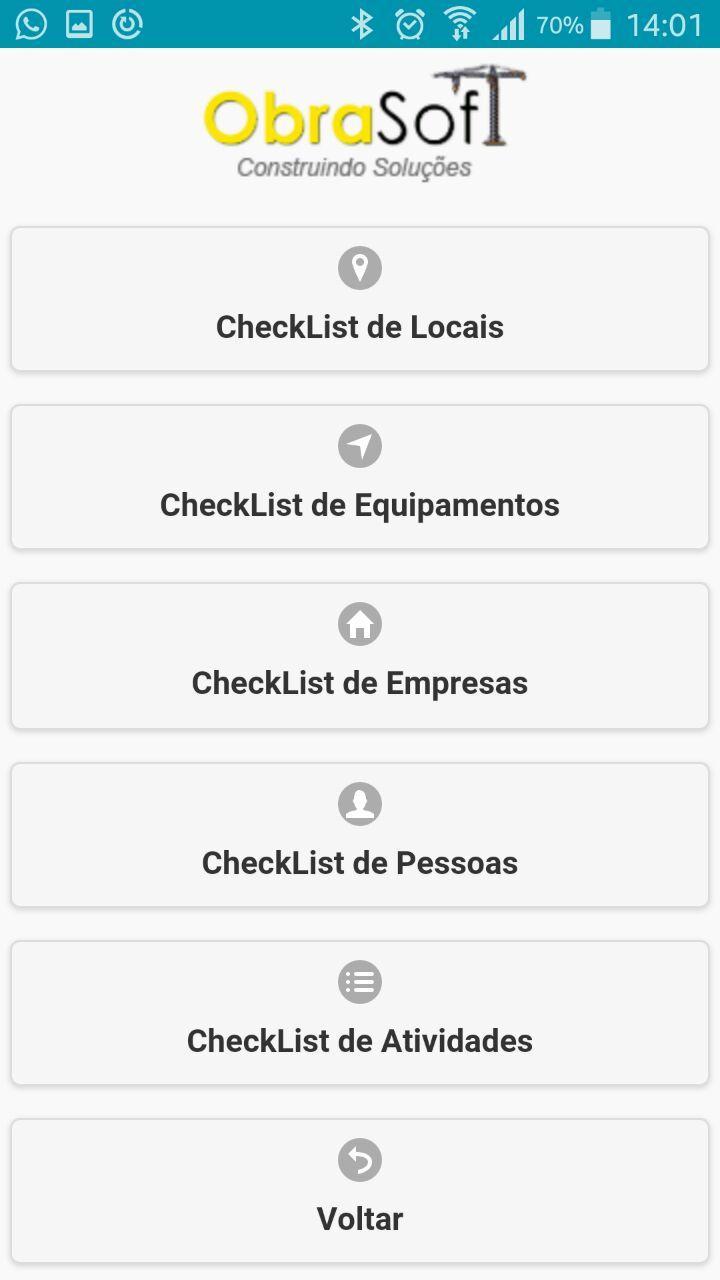
Task: Choose CheckList de Atividades
Action: 360,1013
